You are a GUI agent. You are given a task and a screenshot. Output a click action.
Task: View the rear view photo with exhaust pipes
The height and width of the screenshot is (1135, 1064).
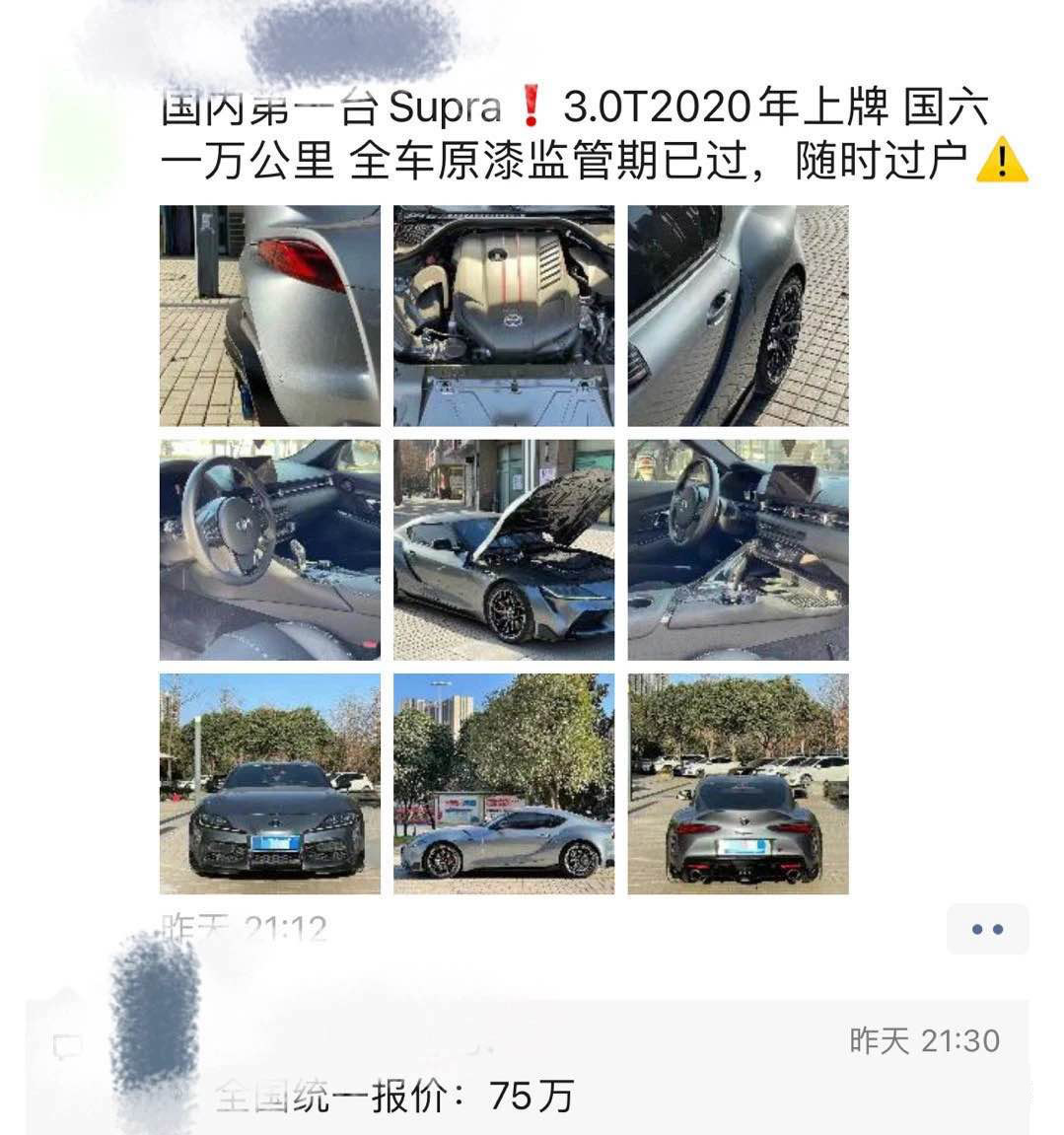click(738, 784)
